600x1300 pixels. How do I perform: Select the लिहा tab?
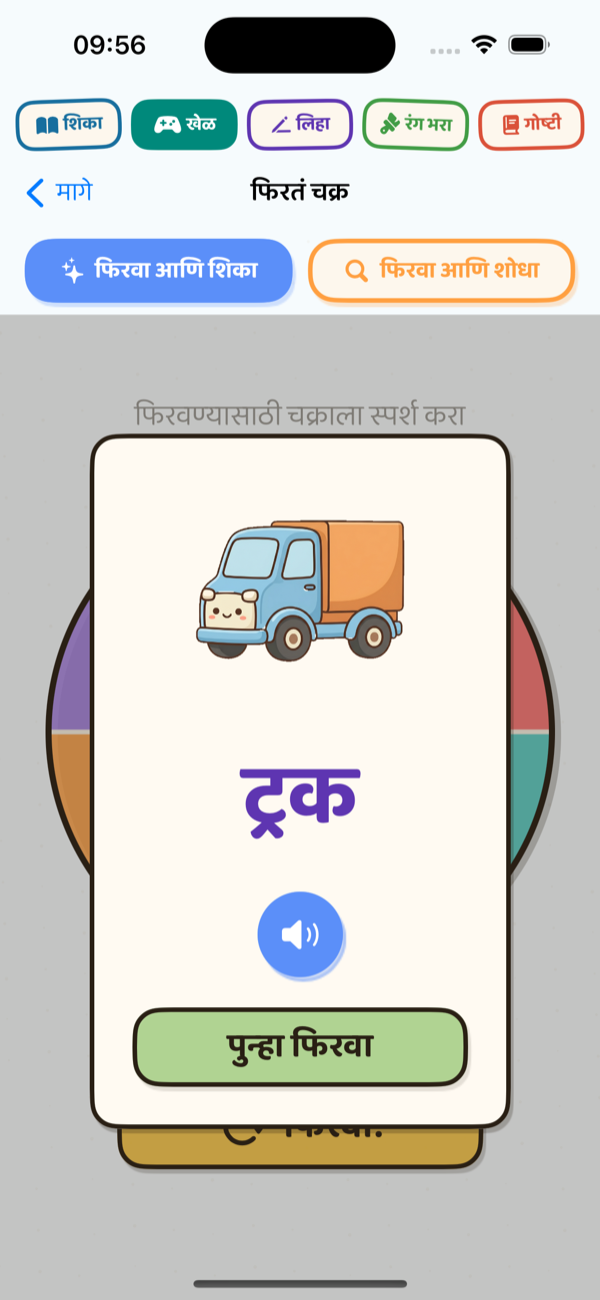click(x=300, y=125)
